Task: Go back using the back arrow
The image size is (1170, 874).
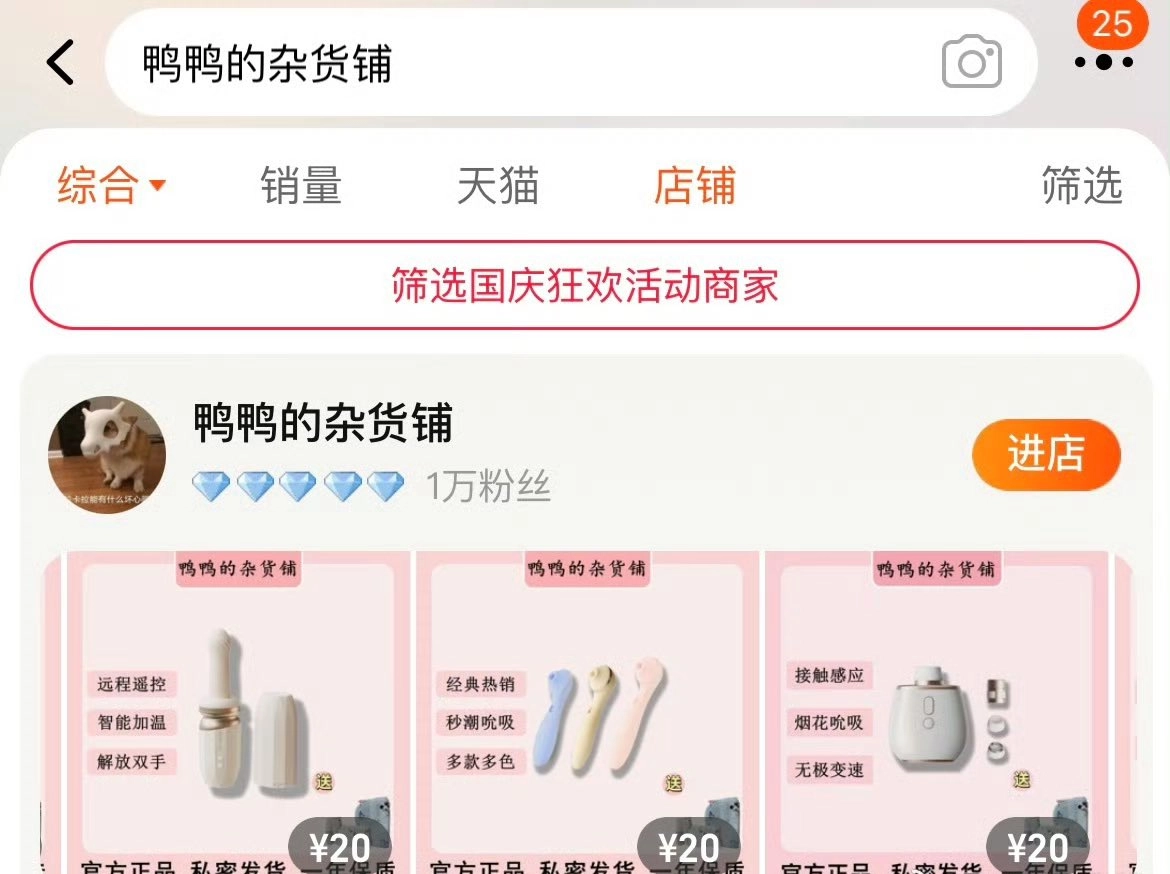Action: coord(61,63)
